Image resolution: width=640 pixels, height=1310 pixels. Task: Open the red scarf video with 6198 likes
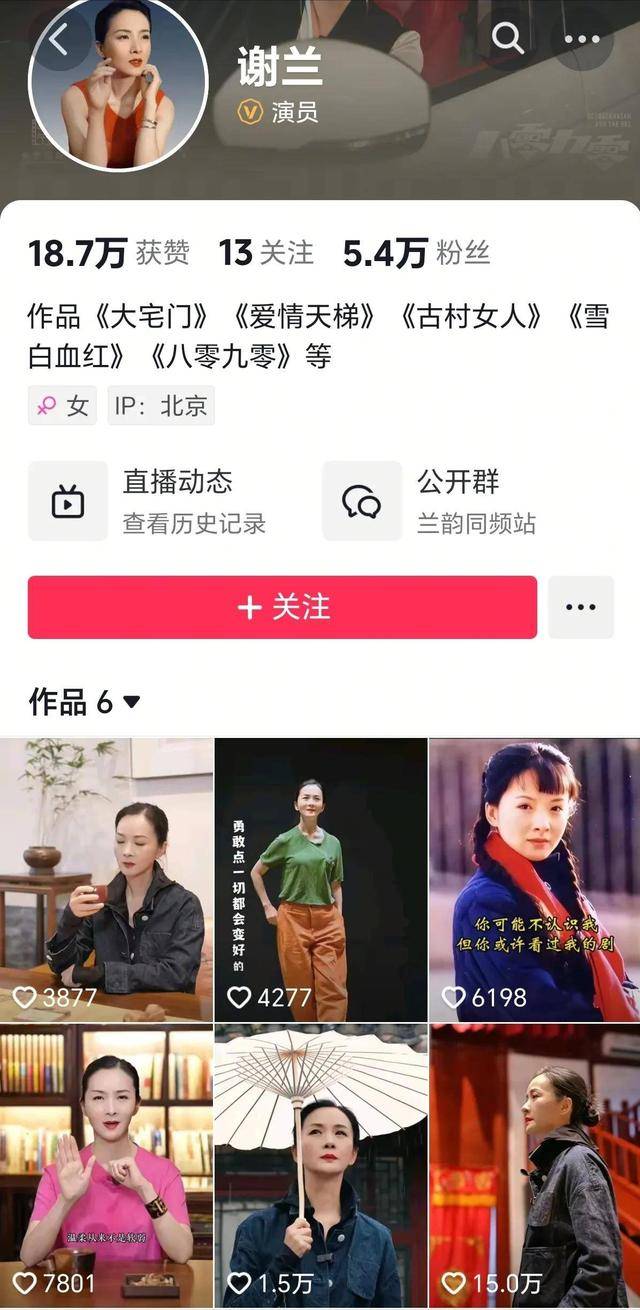[x=534, y=880]
